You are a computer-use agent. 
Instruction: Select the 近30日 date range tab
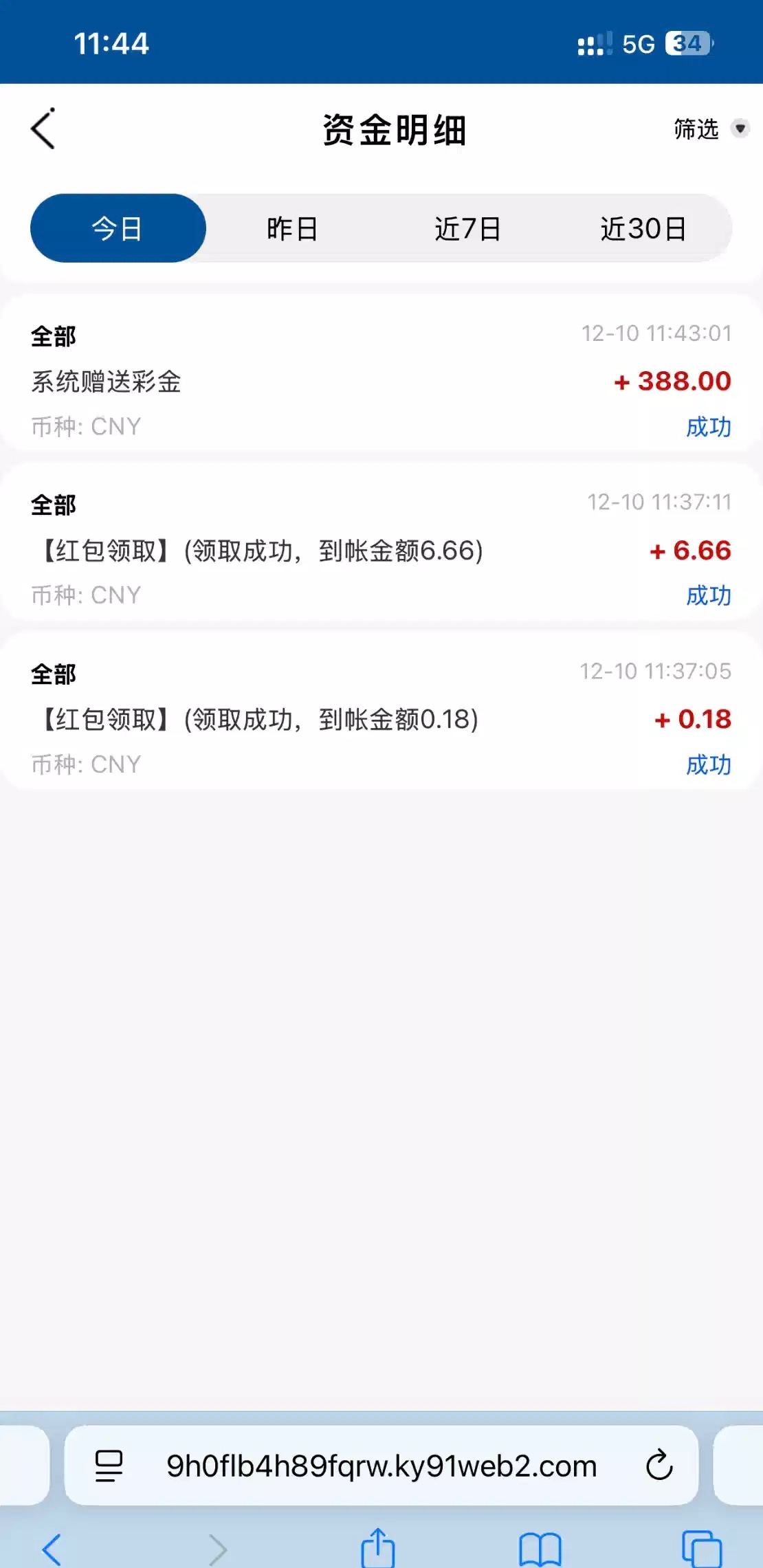643,228
